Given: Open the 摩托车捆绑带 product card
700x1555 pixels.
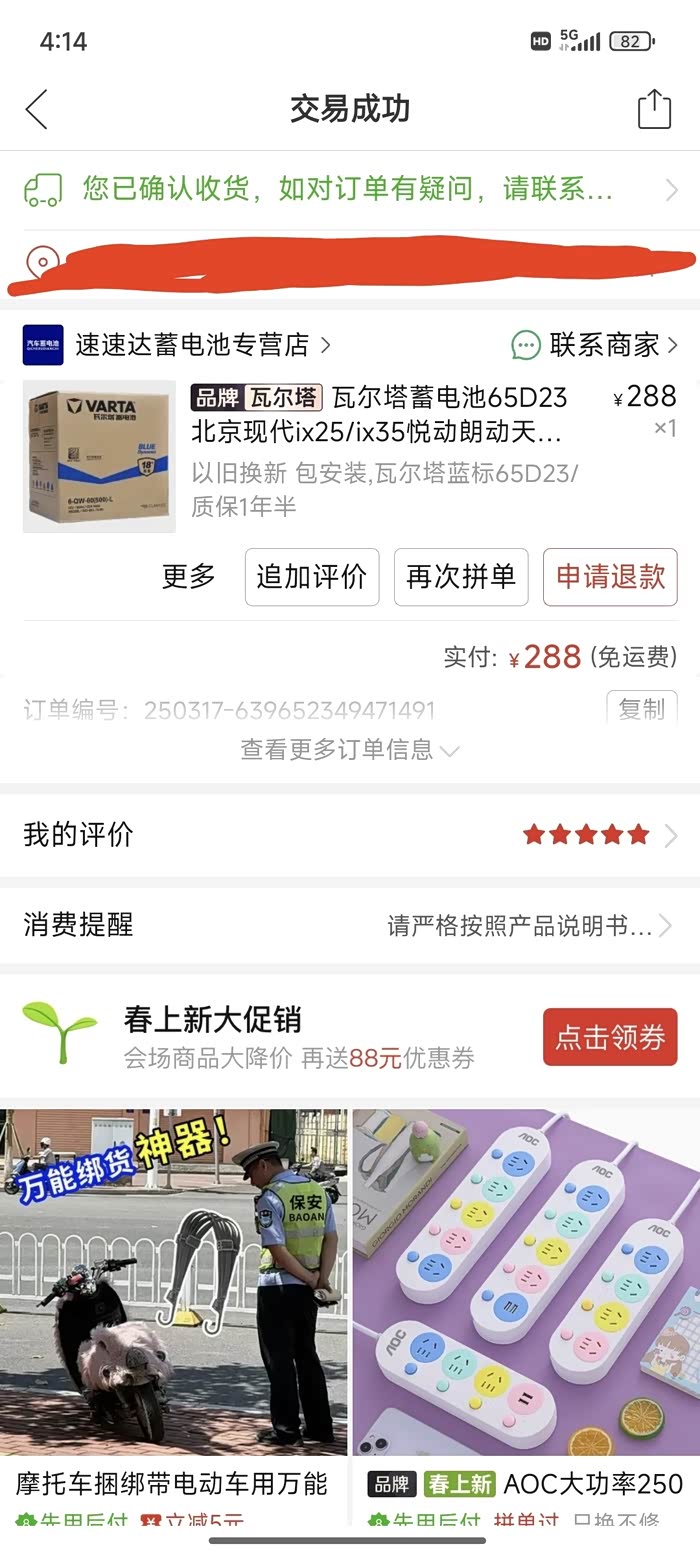Looking at the screenshot, I should [x=174, y=1300].
